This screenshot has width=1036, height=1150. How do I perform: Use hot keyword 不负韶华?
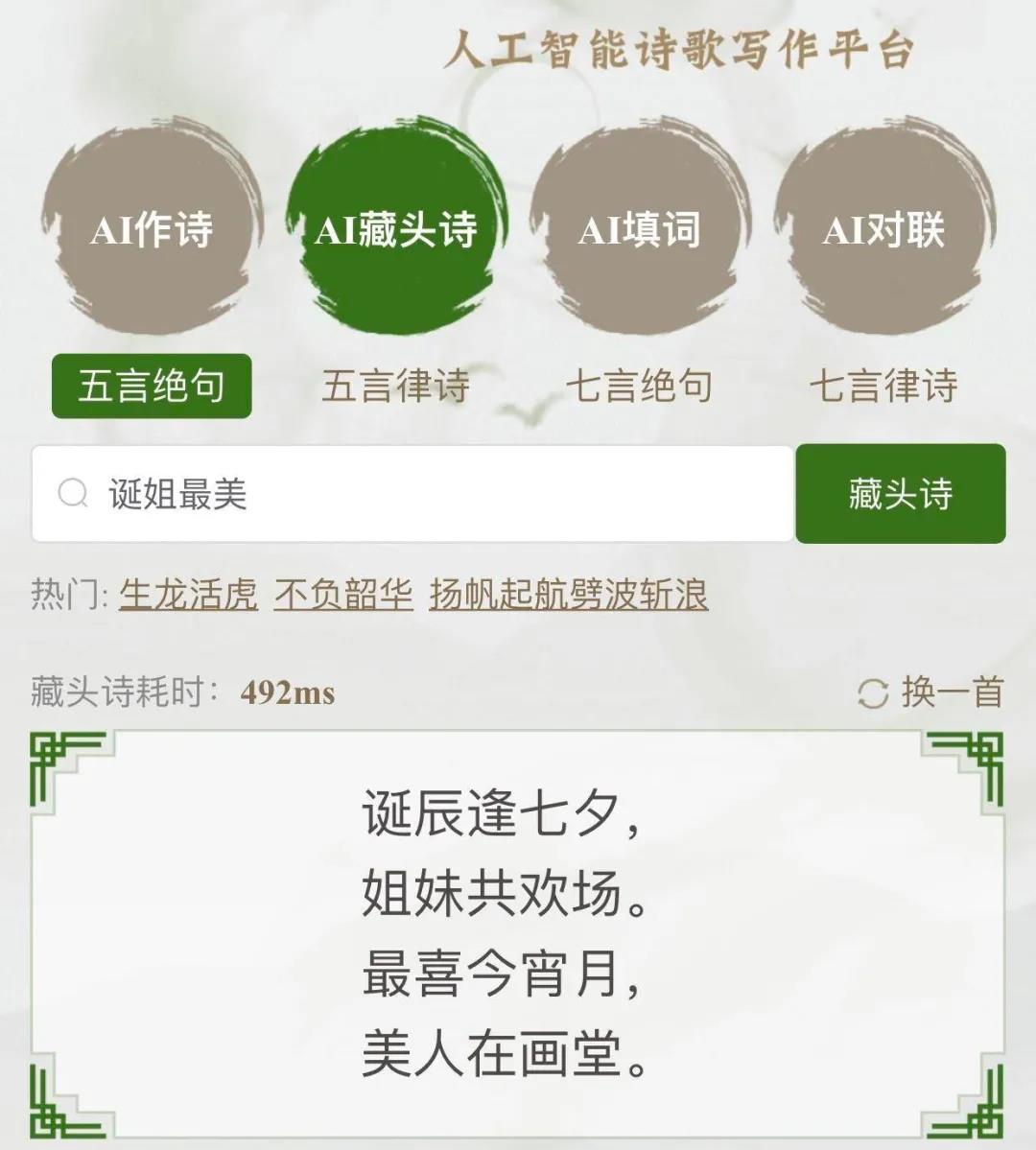coord(343,595)
